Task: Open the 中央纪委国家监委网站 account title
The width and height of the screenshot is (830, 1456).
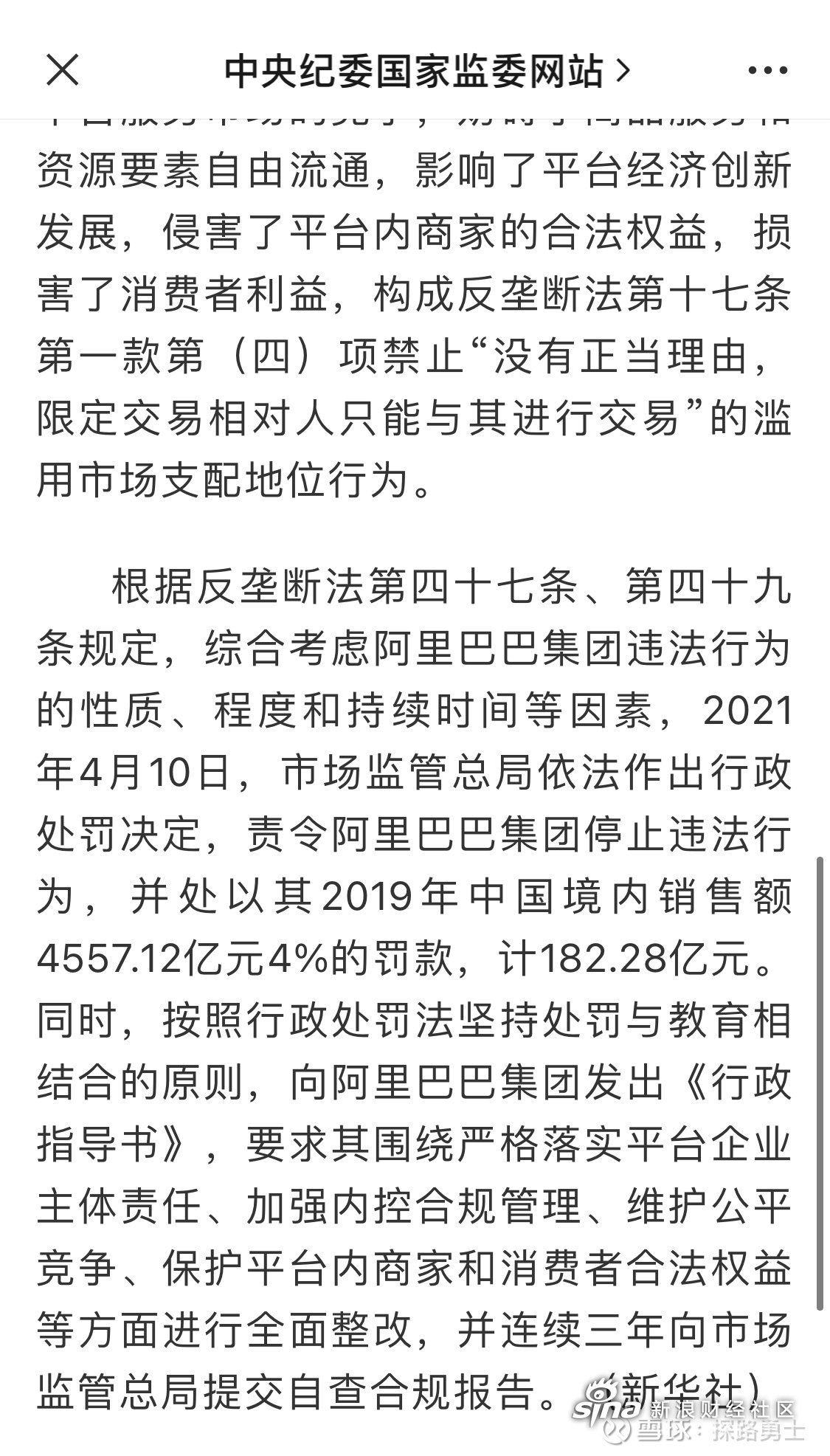Action: pos(427,71)
